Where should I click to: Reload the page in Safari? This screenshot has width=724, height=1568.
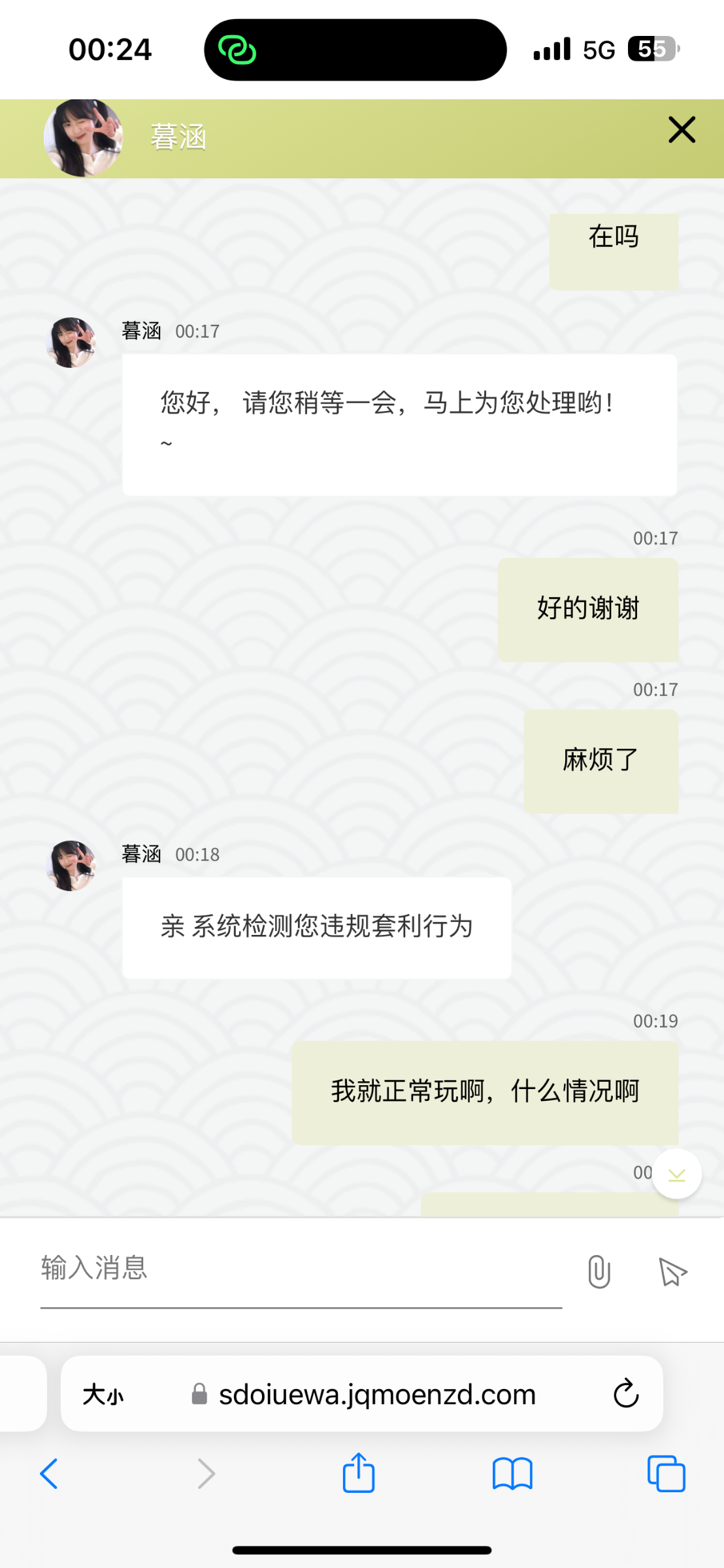625,1394
